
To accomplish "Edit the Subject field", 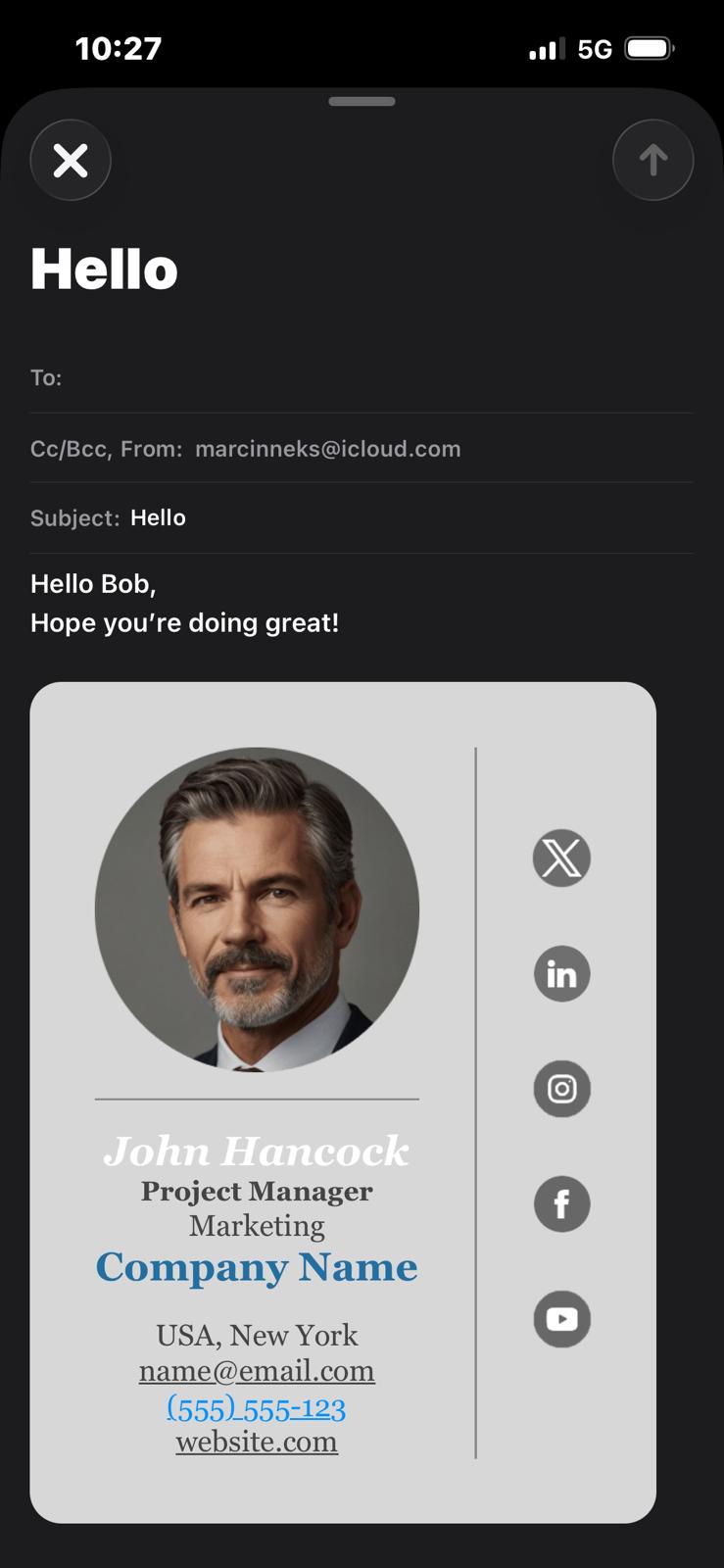I will (x=392, y=517).
